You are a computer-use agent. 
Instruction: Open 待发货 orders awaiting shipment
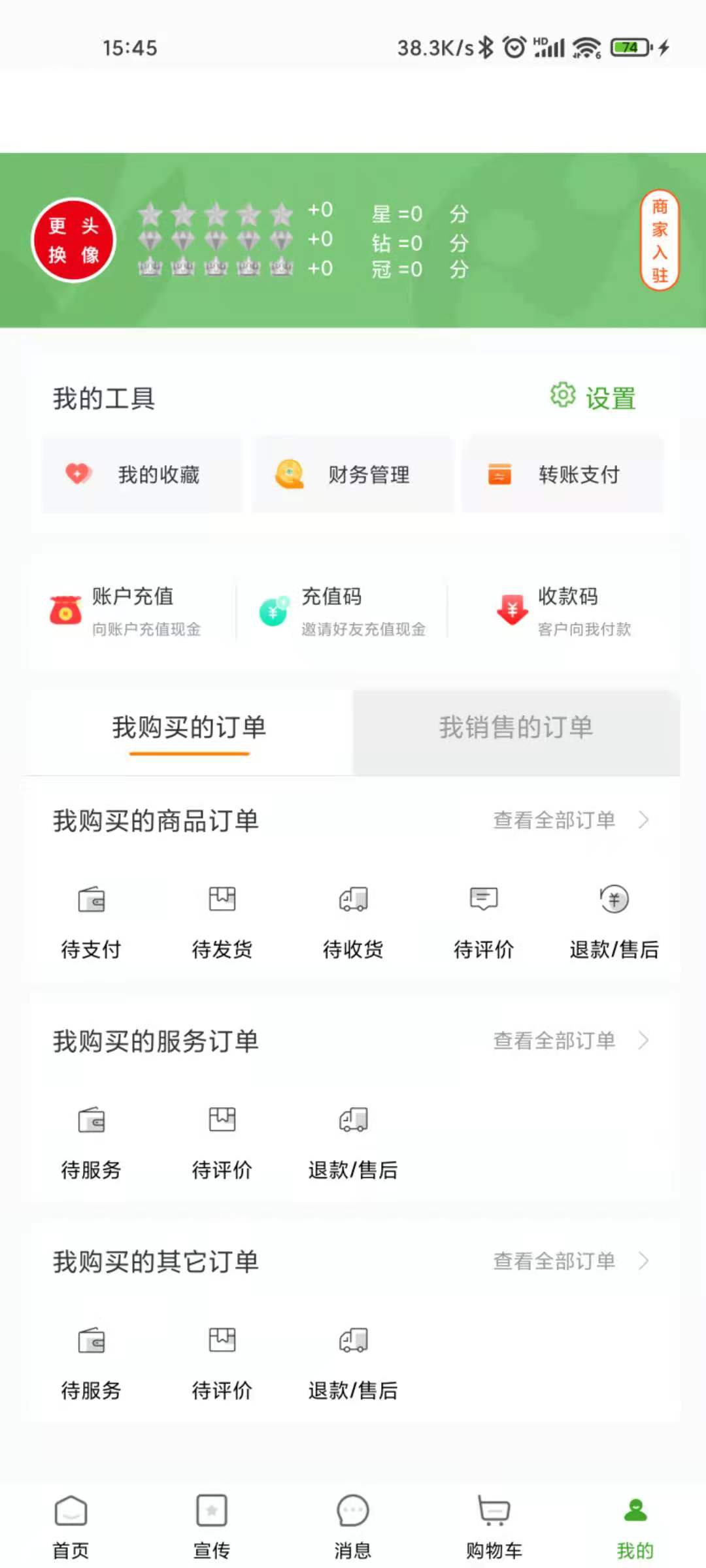[222, 921]
